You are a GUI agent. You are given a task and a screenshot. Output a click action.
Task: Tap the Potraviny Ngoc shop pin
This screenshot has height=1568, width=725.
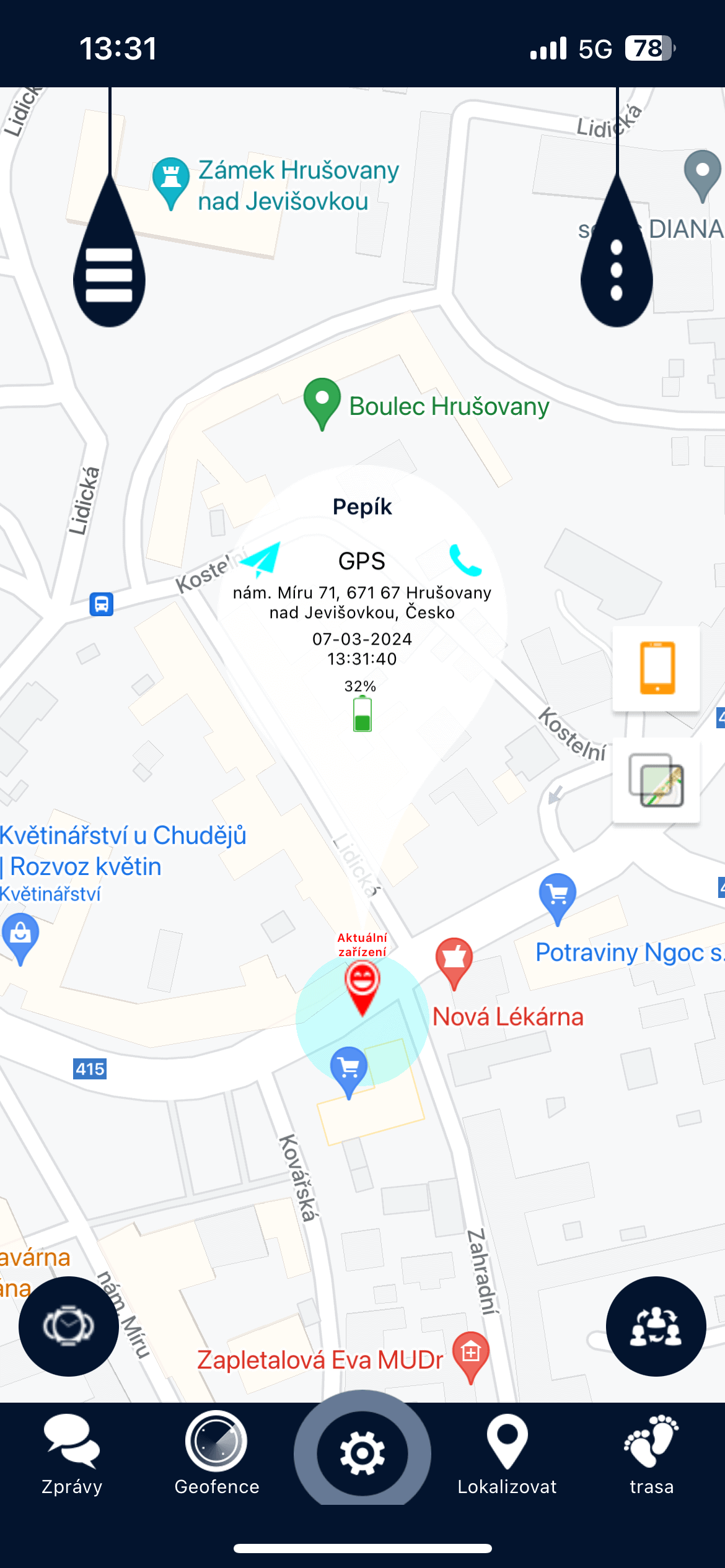pos(557,896)
